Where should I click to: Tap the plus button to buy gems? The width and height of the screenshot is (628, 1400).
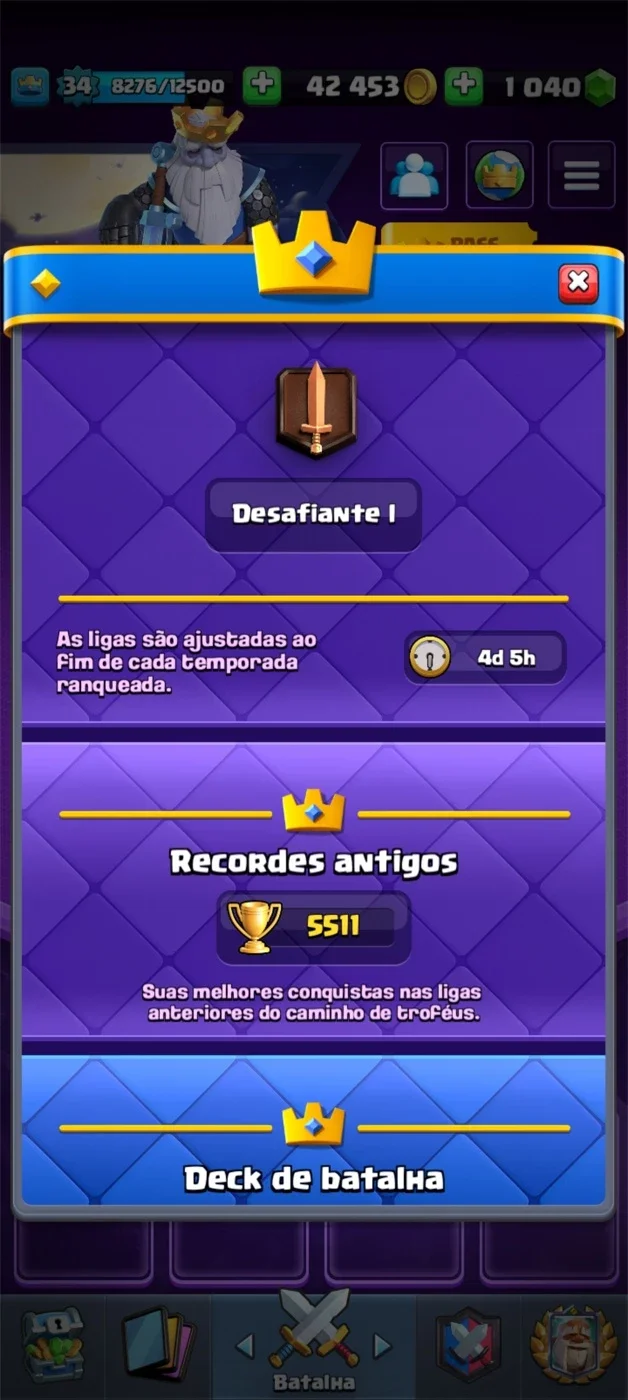(x=462, y=86)
